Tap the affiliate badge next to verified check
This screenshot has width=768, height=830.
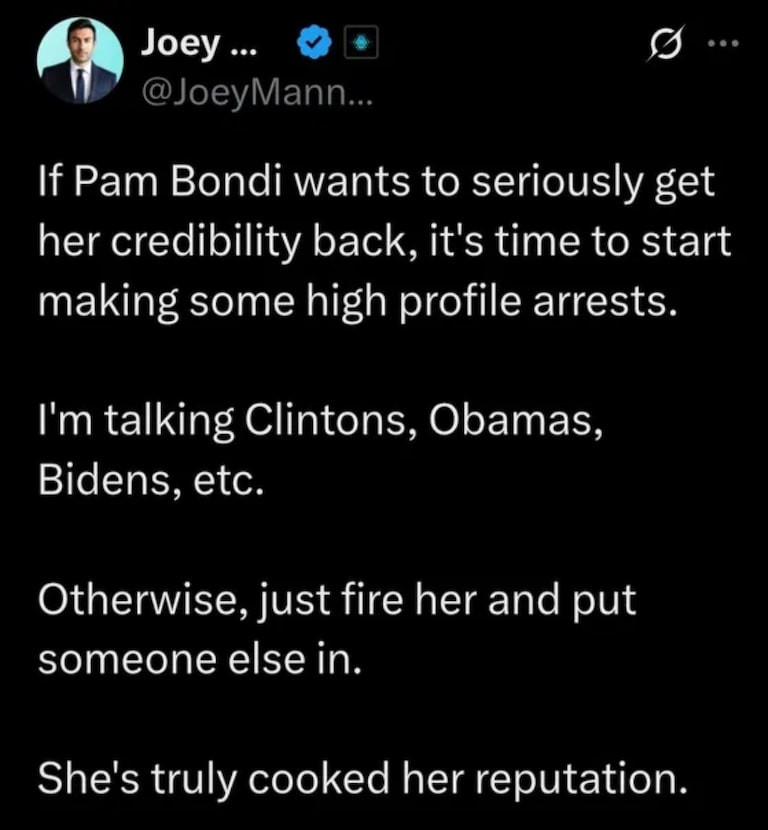359,44
